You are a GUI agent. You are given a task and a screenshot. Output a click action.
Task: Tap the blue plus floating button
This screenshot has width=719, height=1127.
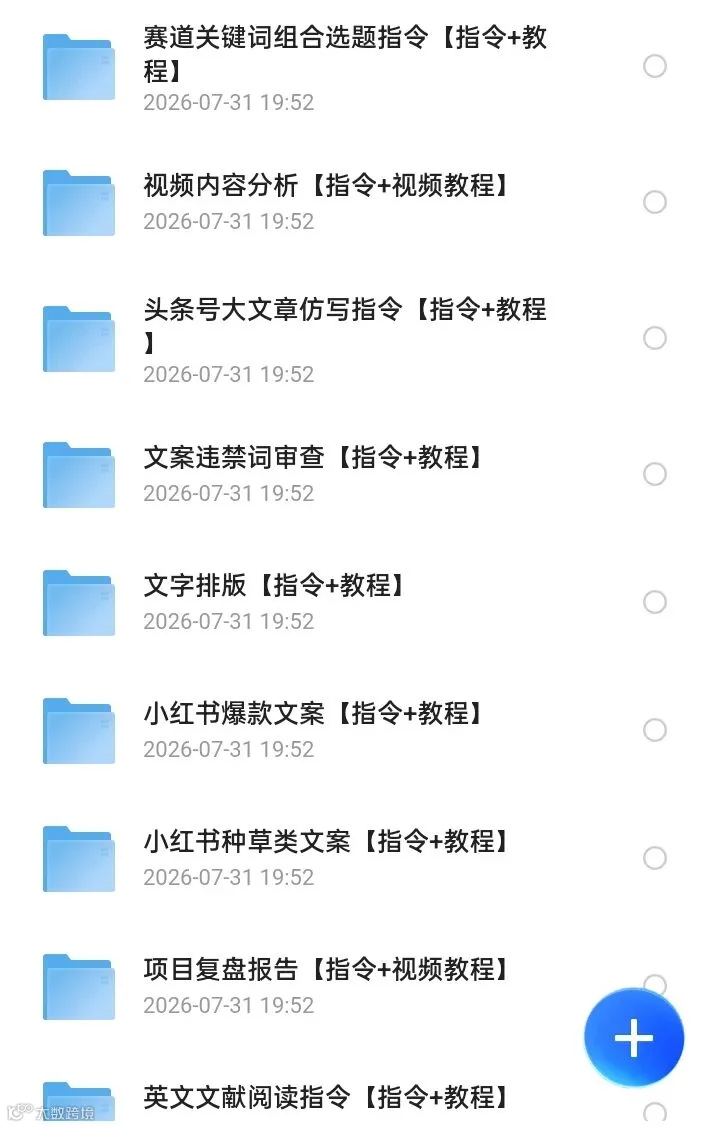click(633, 1038)
